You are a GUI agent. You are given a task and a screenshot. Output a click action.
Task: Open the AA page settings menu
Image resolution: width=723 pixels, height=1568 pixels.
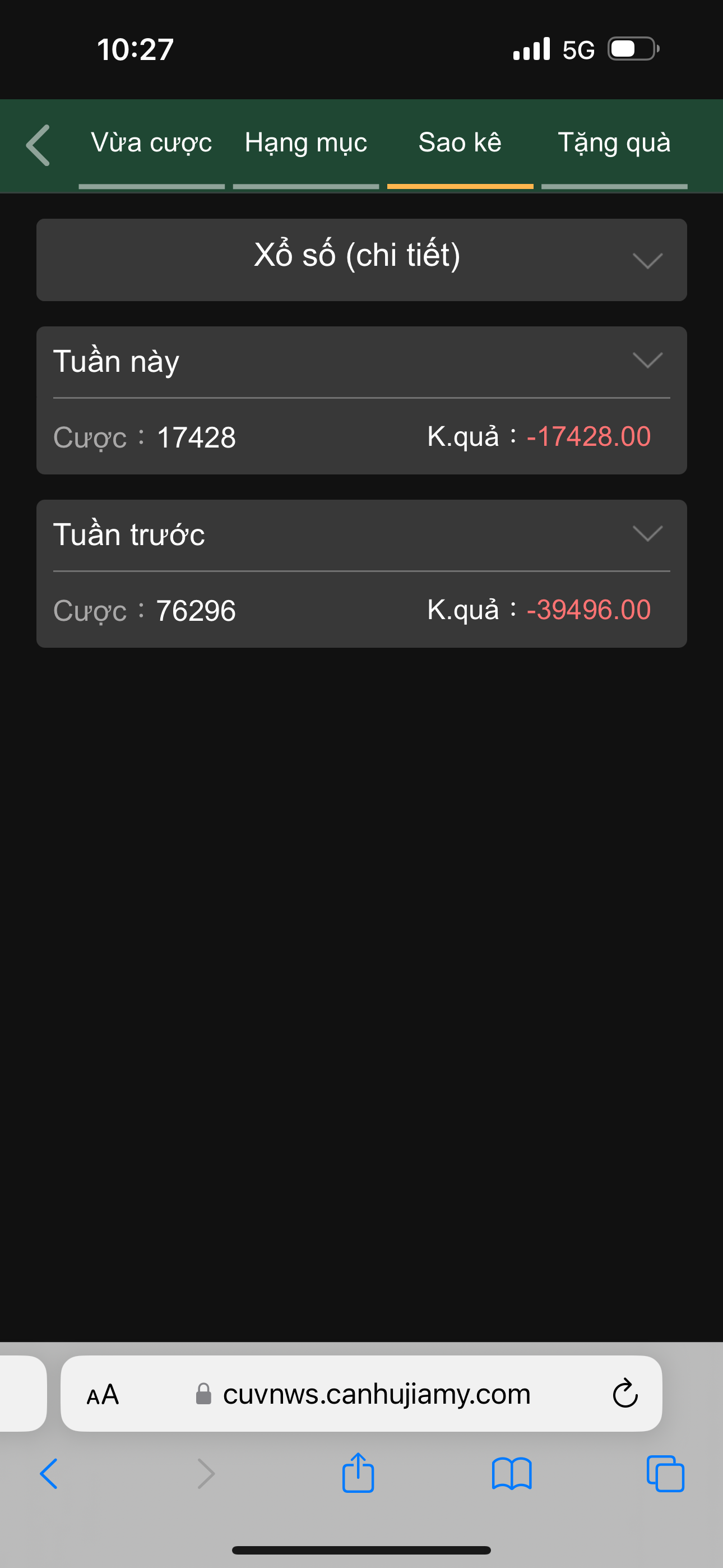coord(103,1394)
